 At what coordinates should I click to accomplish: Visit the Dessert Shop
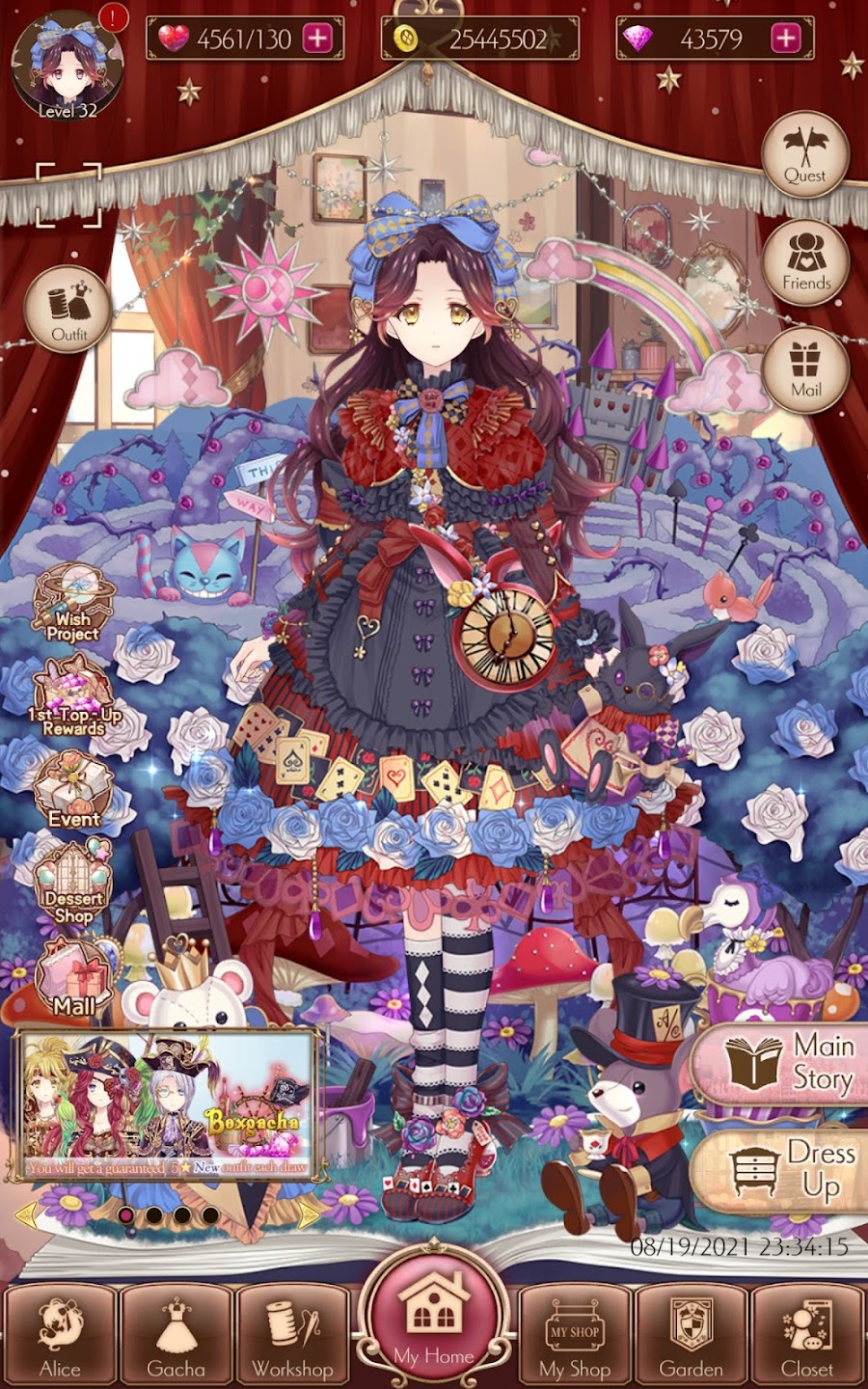point(73,883)
